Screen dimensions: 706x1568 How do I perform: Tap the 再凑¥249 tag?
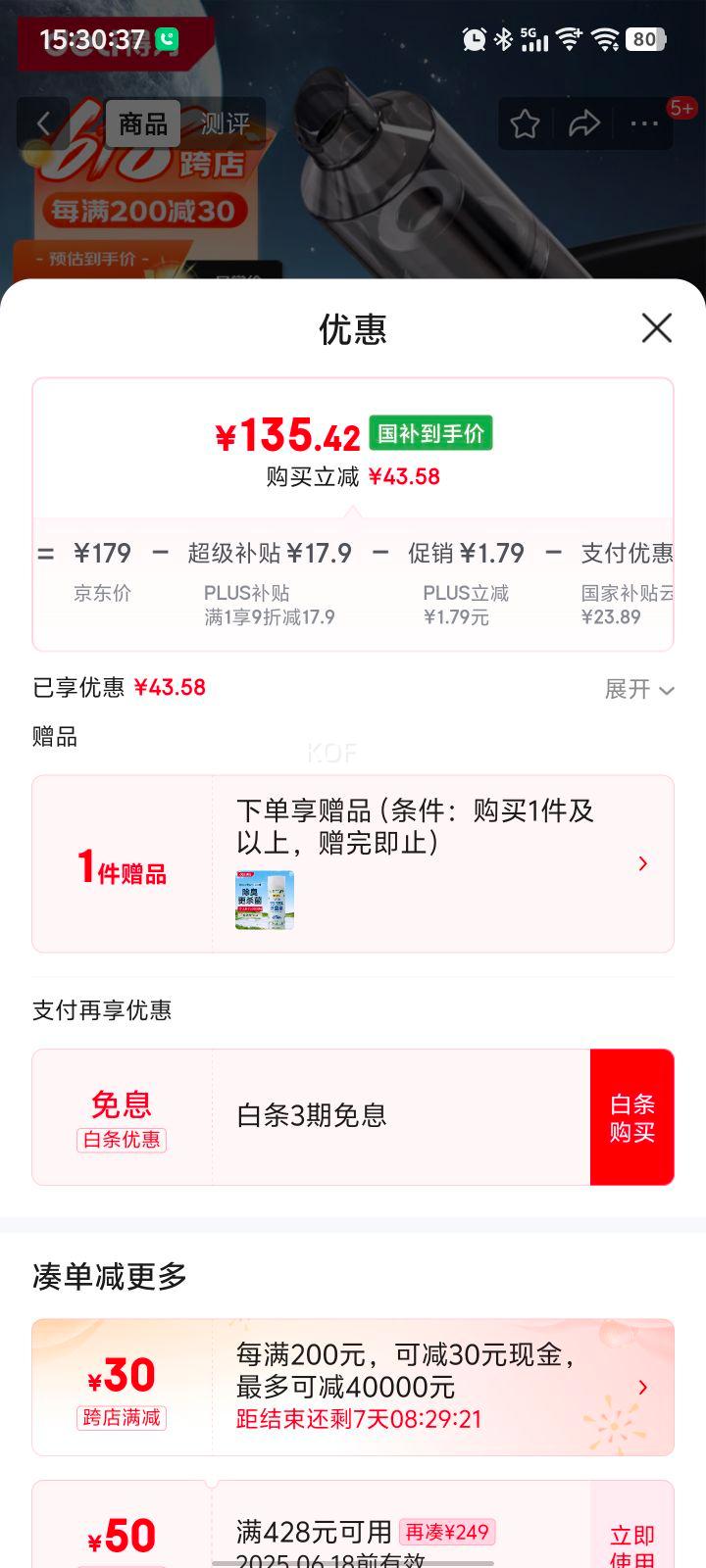[x=447, y=1532]
